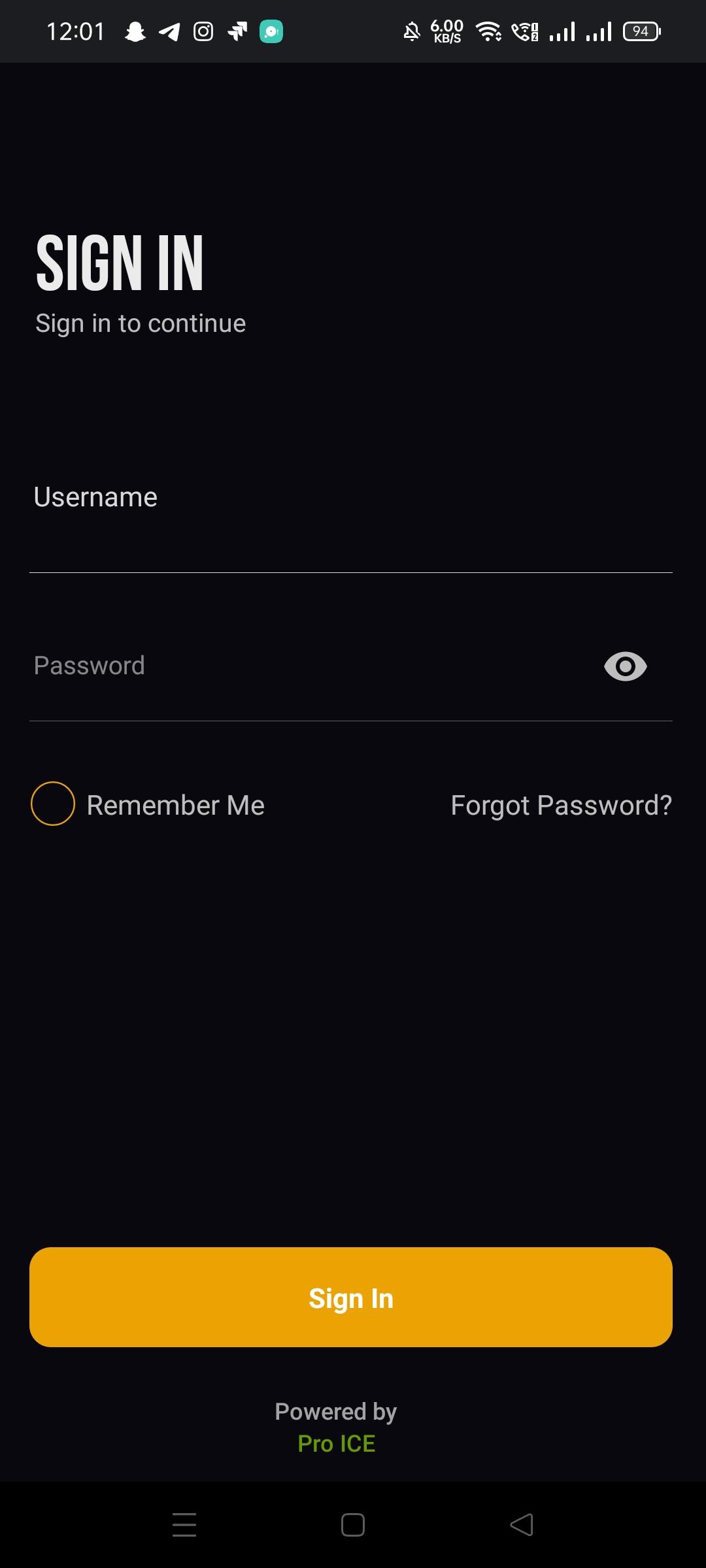Screen dimensions: 706x1568
Task: Tap the back button in the navigation bar
Action: click(x=521, y=1525)
